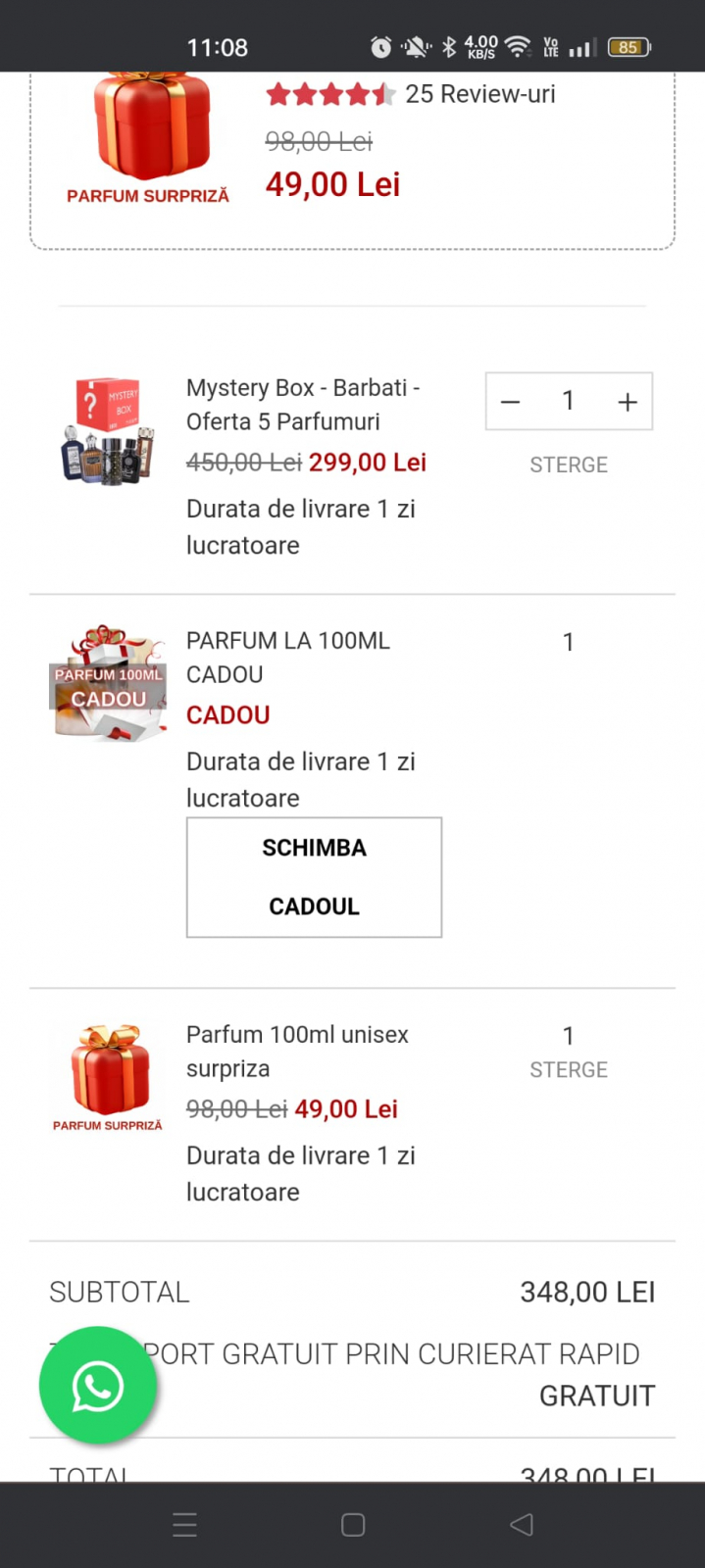Go to the home screen

(353, 1524)
